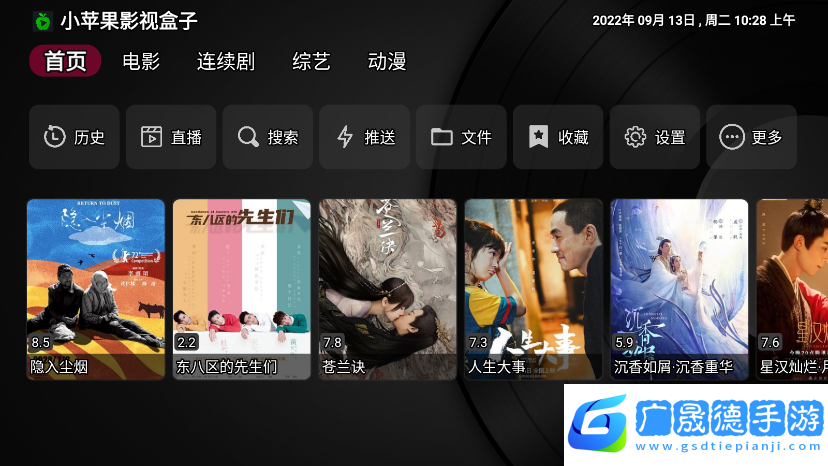Screen dimensions: 828x466
Task: Select the 综艺 tab
Action: coord(311,61)
